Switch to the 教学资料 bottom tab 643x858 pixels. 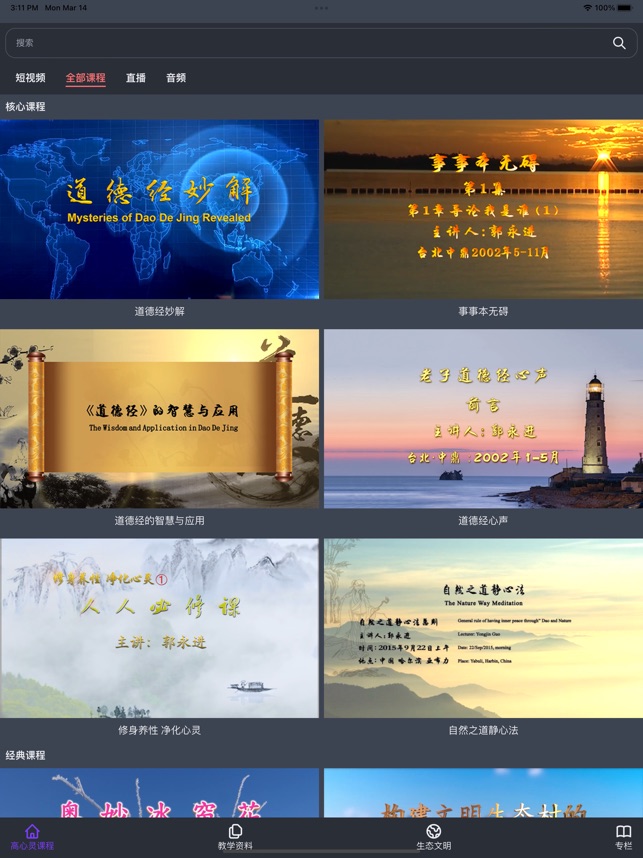pos(235,837)
